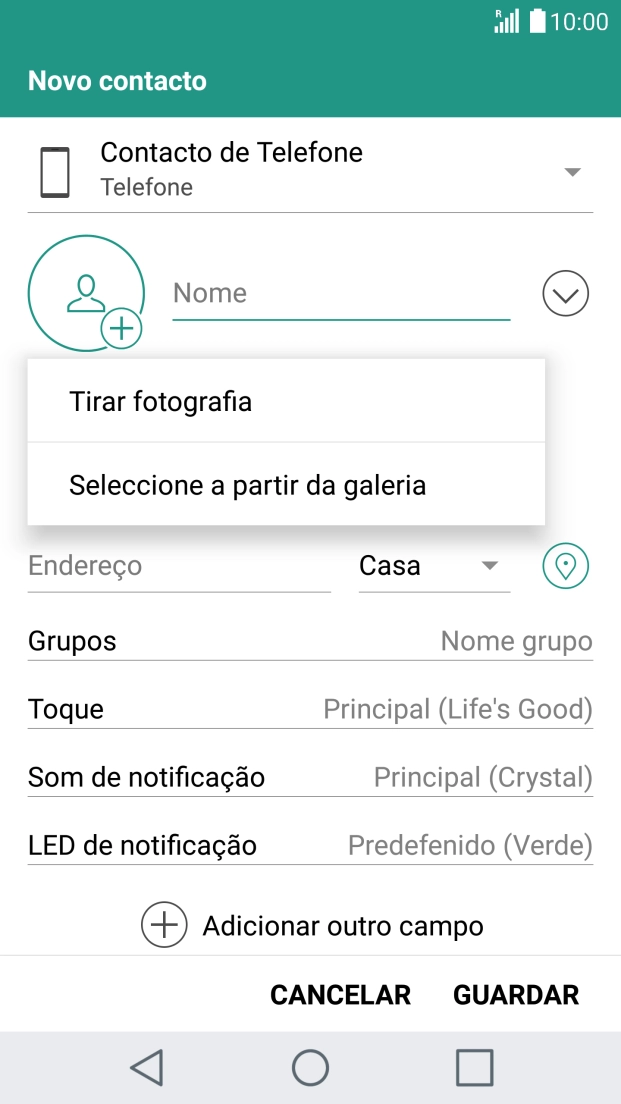Open the Casa address type dropdown

[434, 567]
